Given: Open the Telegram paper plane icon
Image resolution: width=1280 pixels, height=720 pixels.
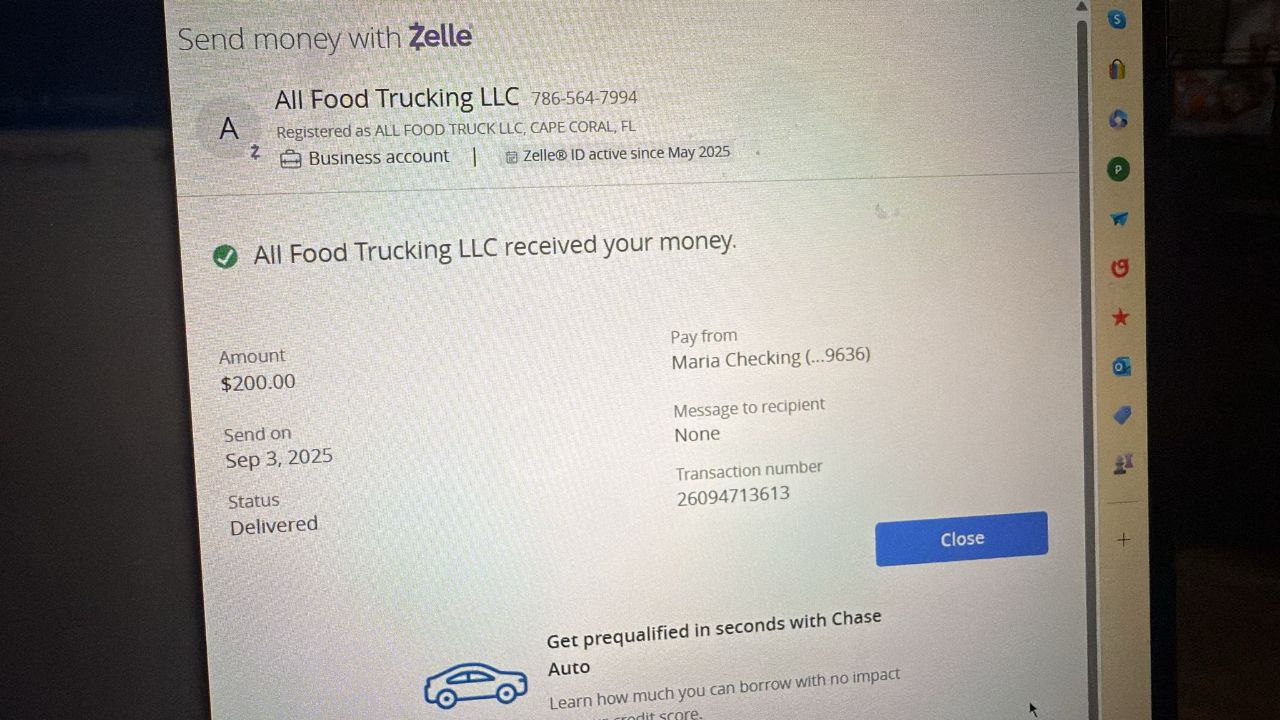Looking at the screenshot, I should [x=1119, y=219].
